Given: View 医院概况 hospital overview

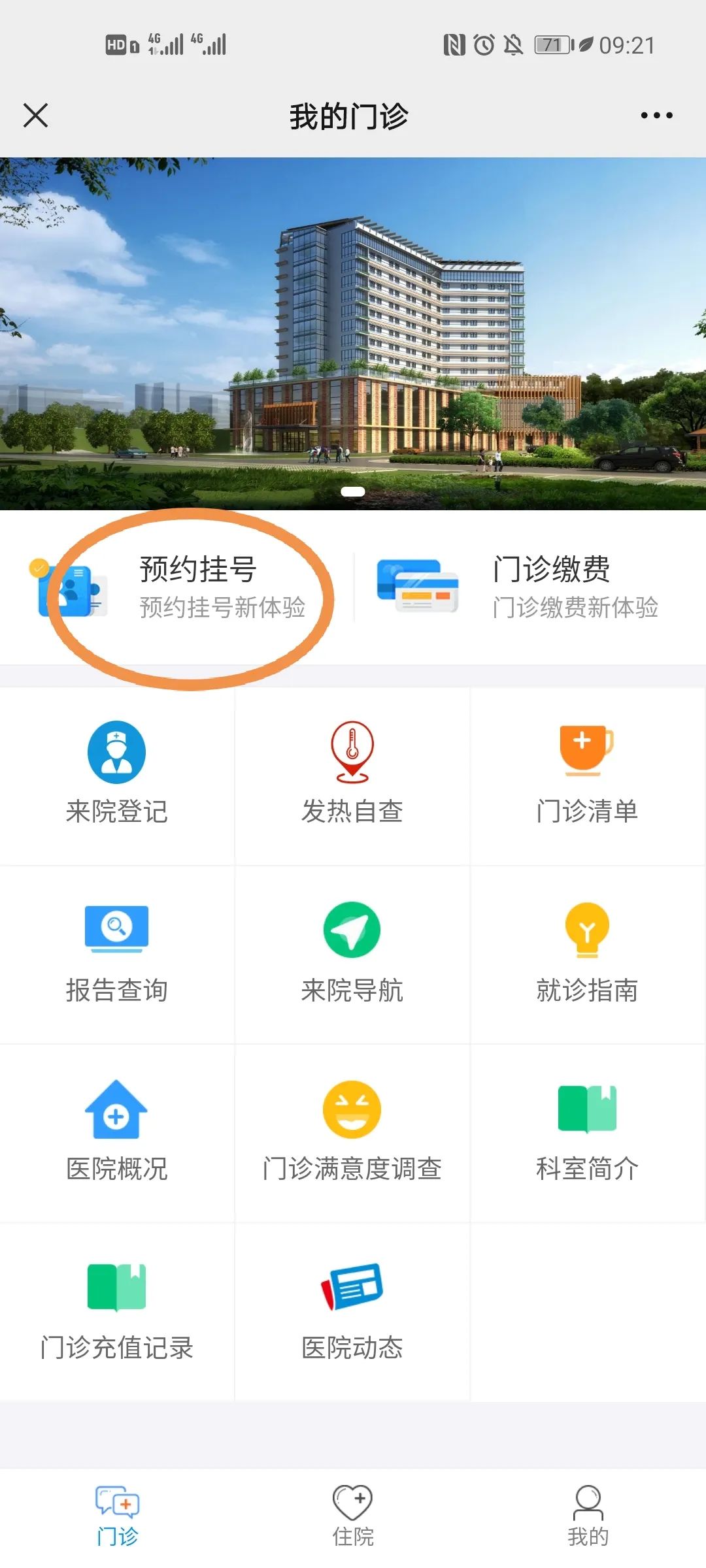Looking at the screenshot, I should tap(117, 1132).
